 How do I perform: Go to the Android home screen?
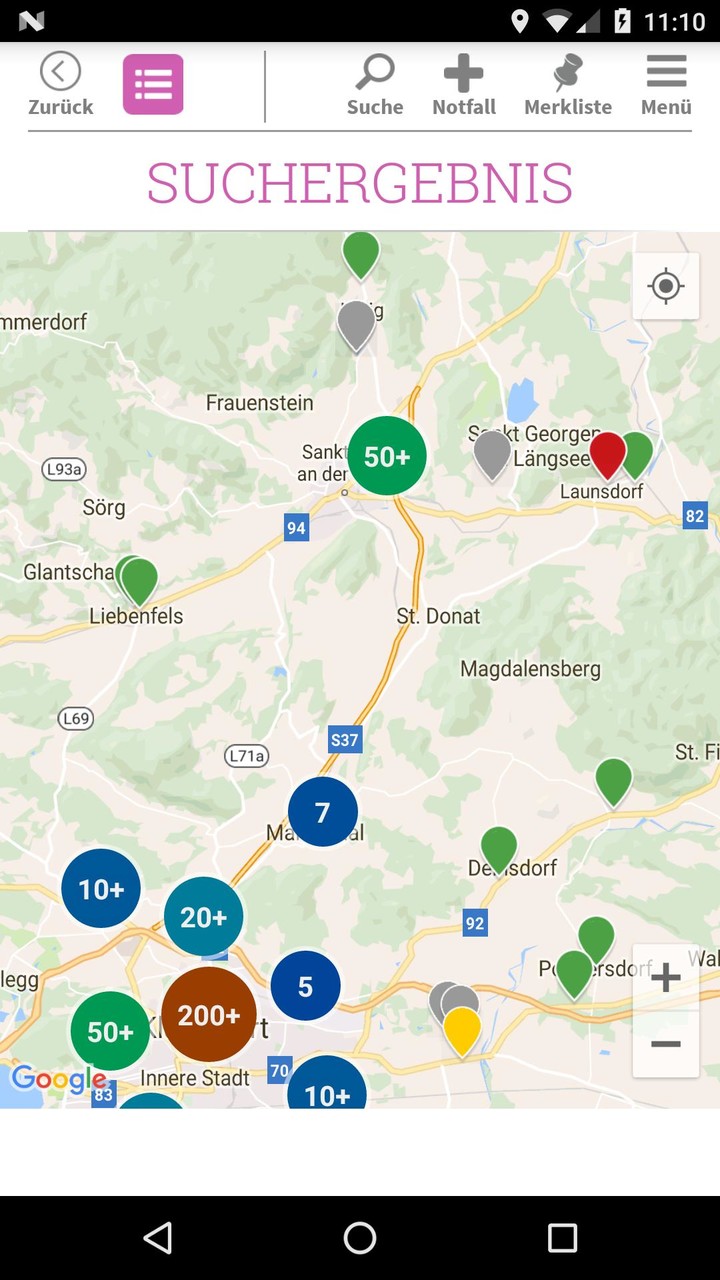[360, 1238]
